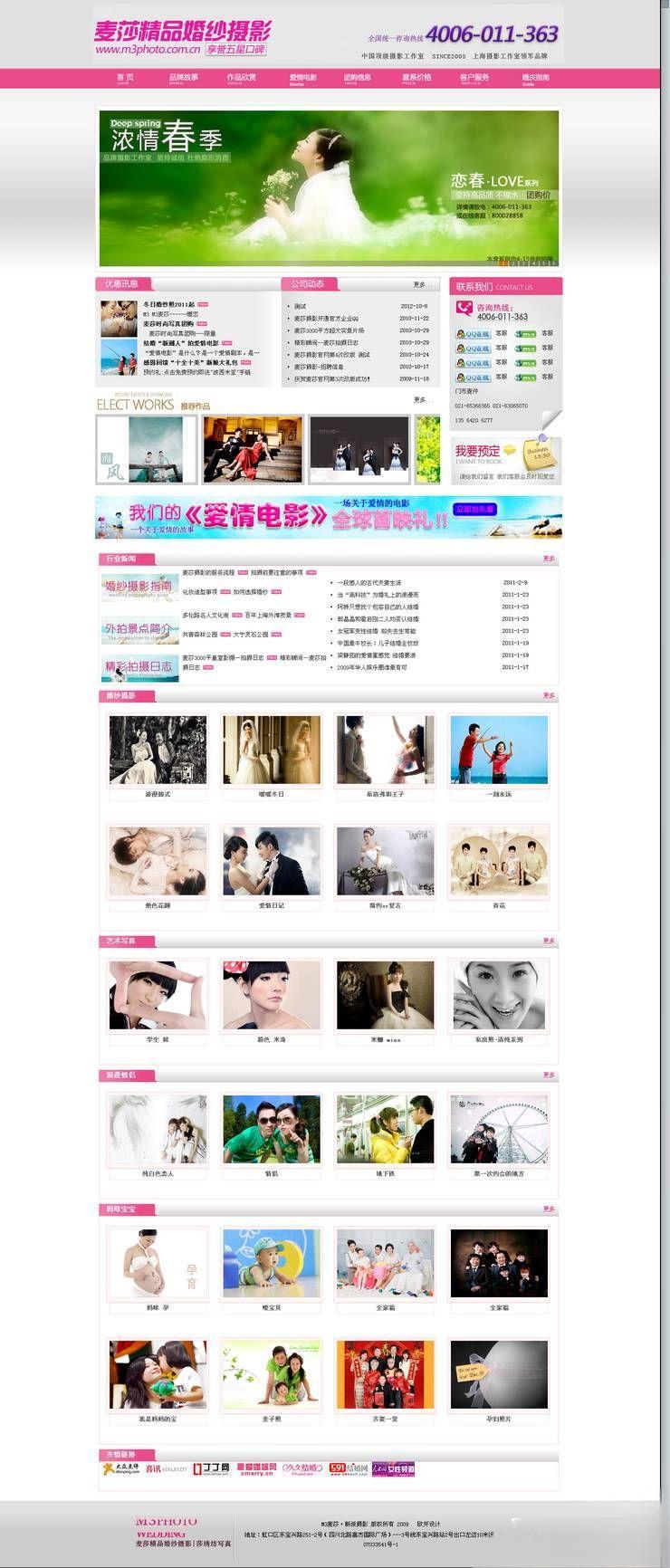Open the 浓情春季 green hero banner
The image size is (670, 1568).
[x=328, y=187]
